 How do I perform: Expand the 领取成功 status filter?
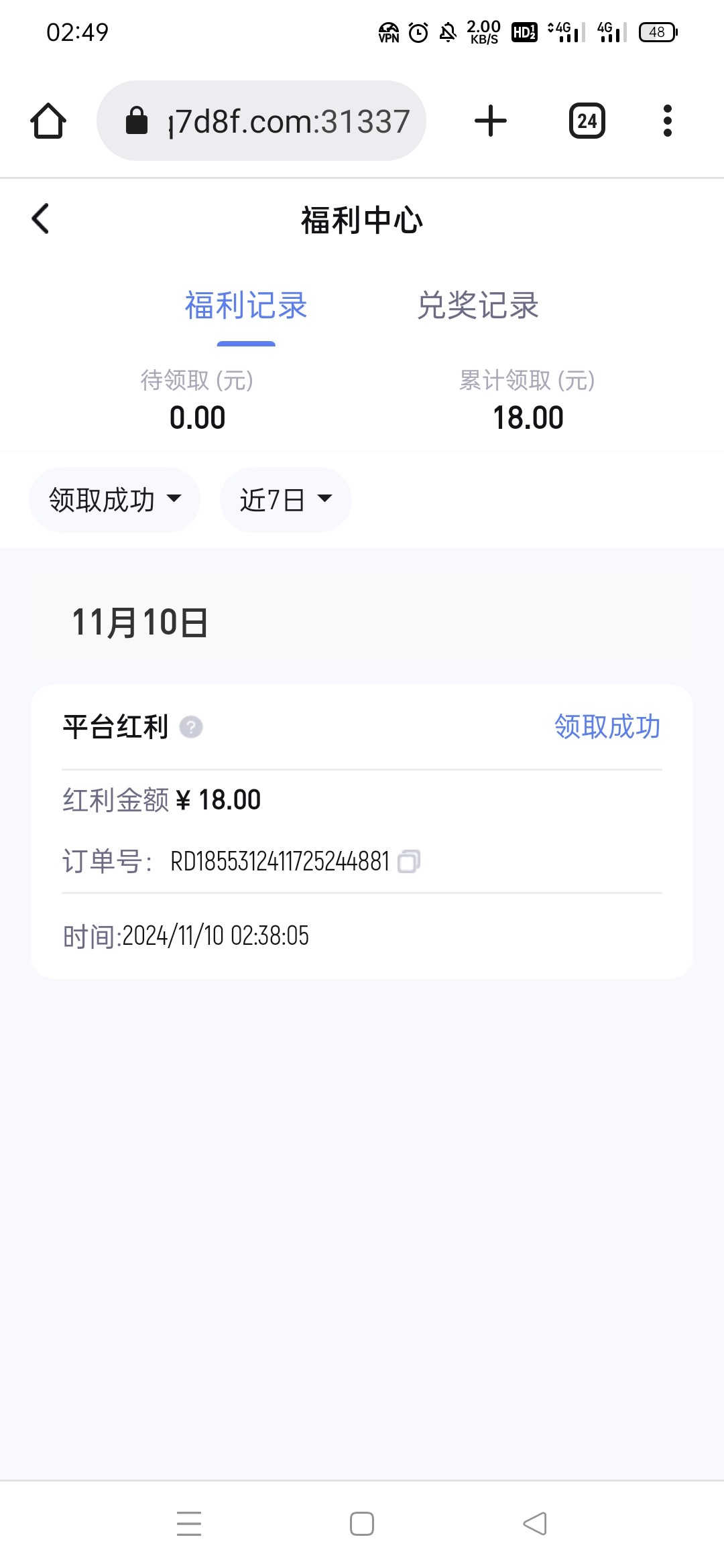(x=115, y=500)
